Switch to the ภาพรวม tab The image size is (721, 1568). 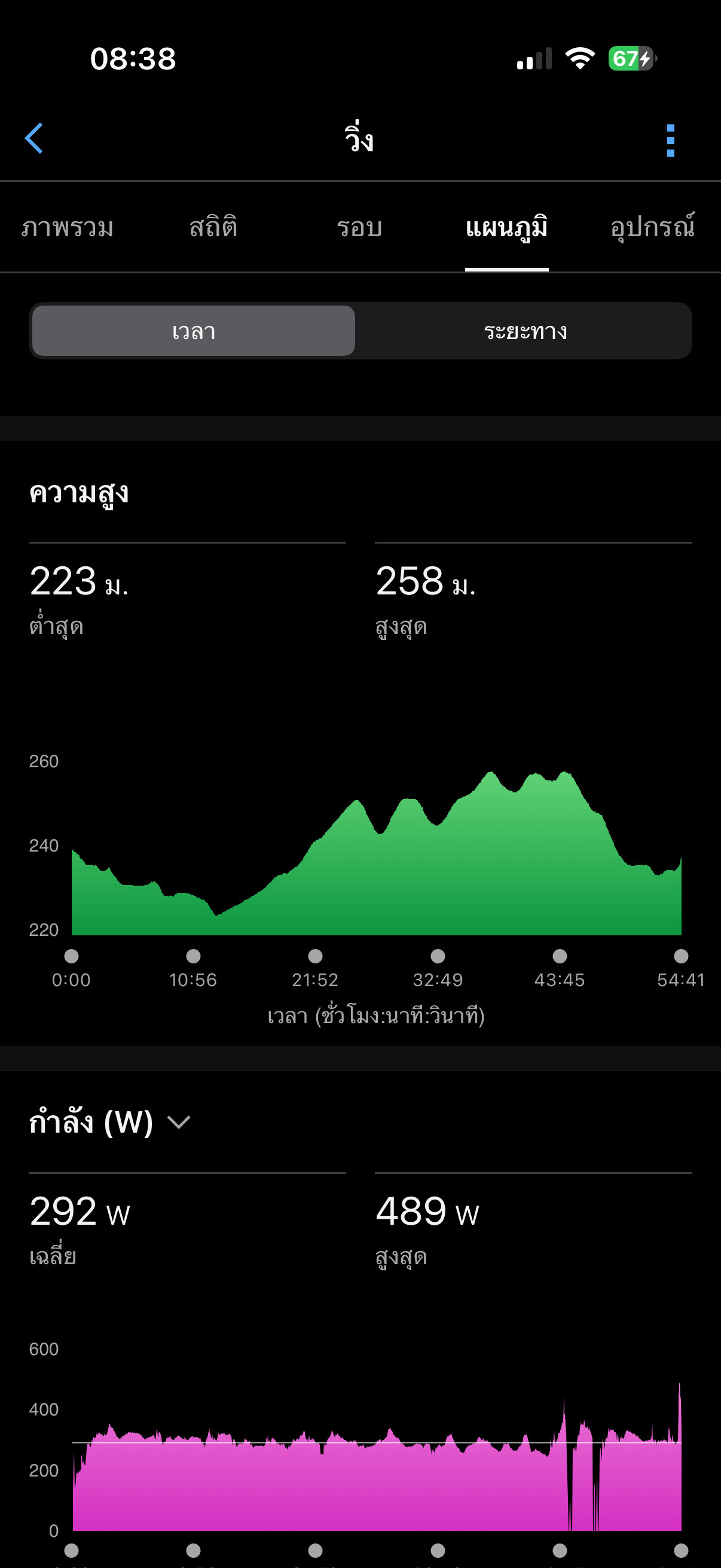[x=68, y=227]
